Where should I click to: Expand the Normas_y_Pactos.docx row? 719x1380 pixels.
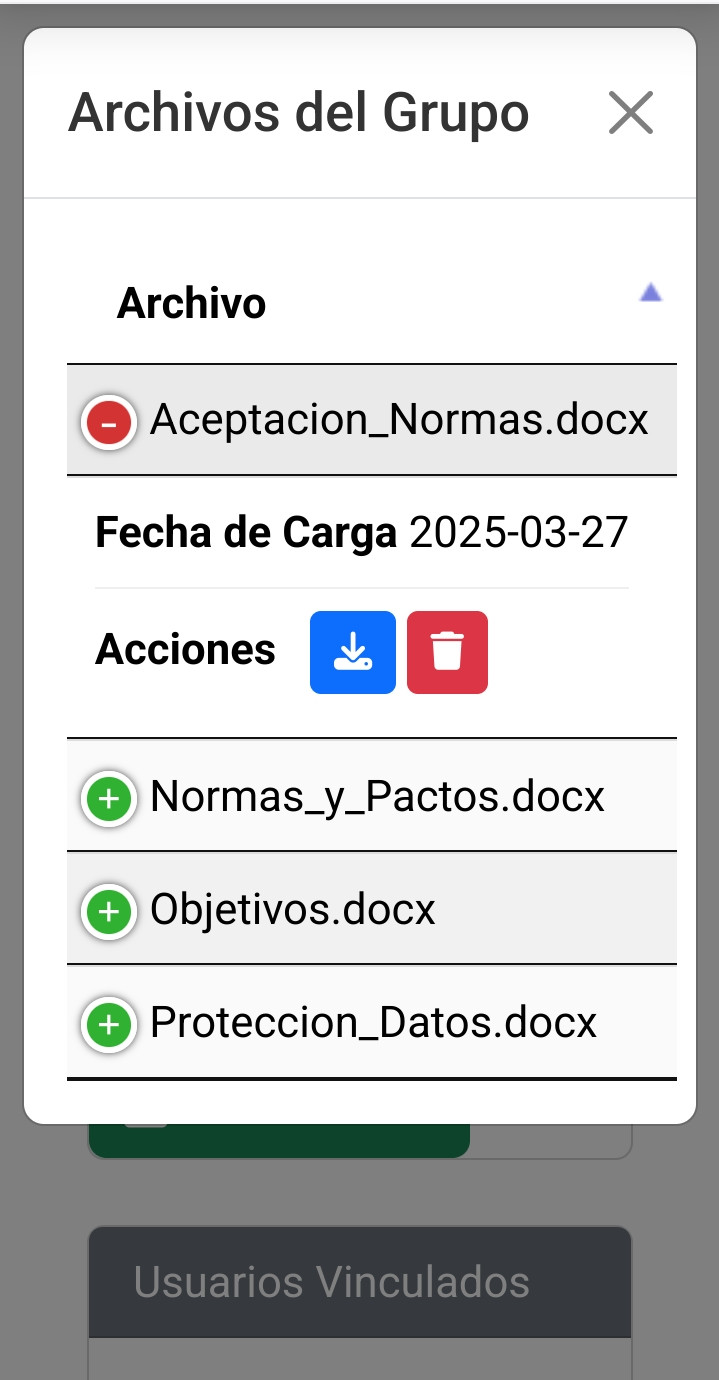tap(110, 799)
